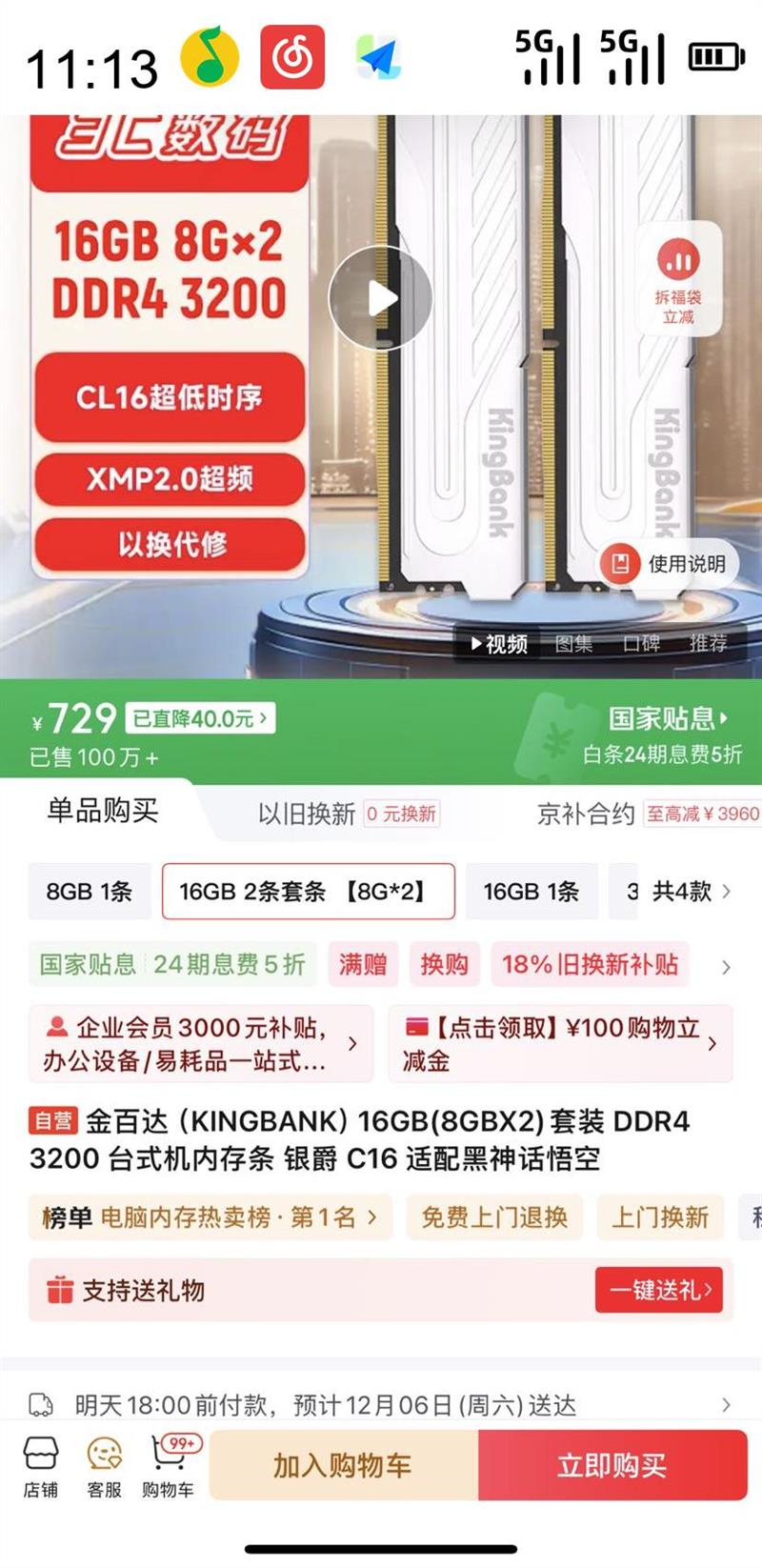Select the 8GB 1条 variant
This screenshot has width=762, height=1568.
click(x=89, y=892)
